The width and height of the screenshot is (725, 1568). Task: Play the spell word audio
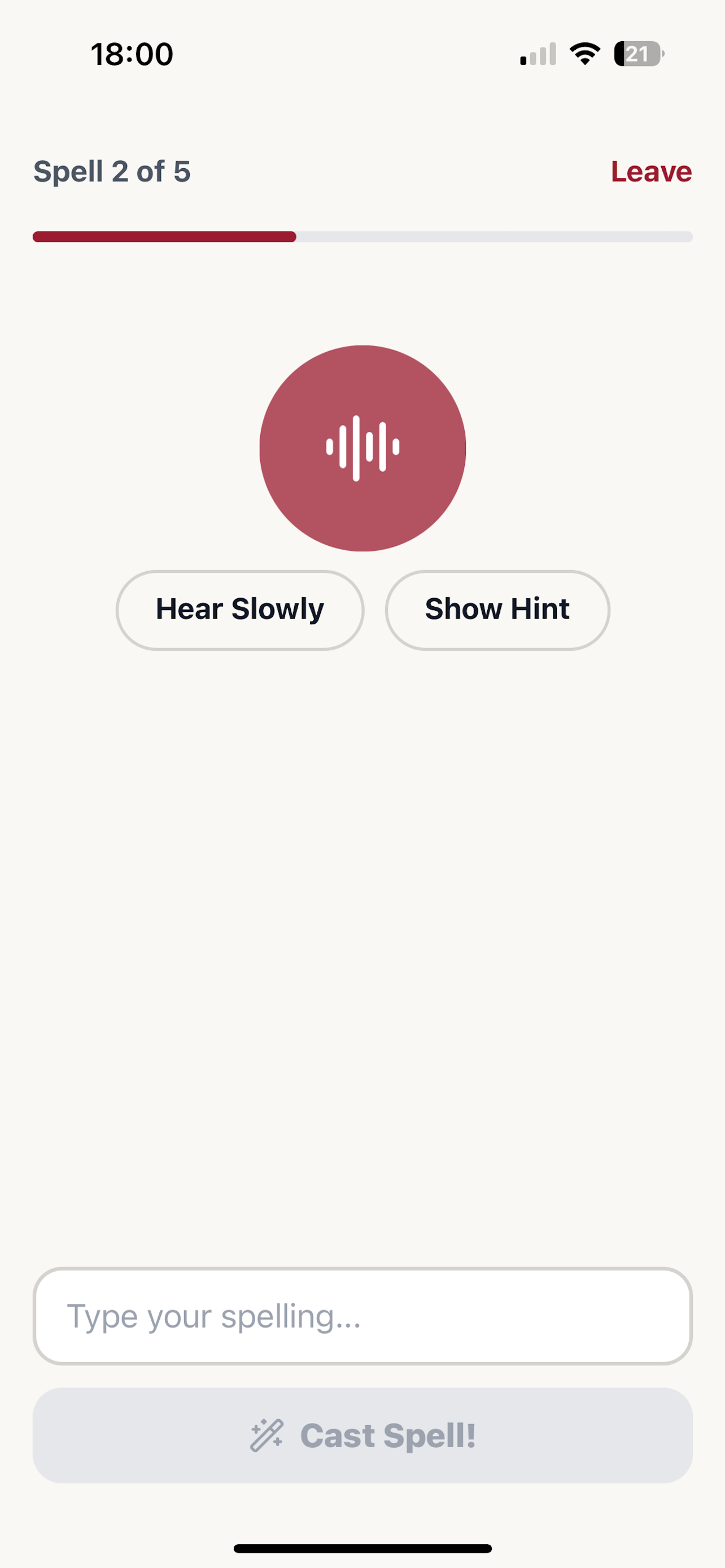362,448
